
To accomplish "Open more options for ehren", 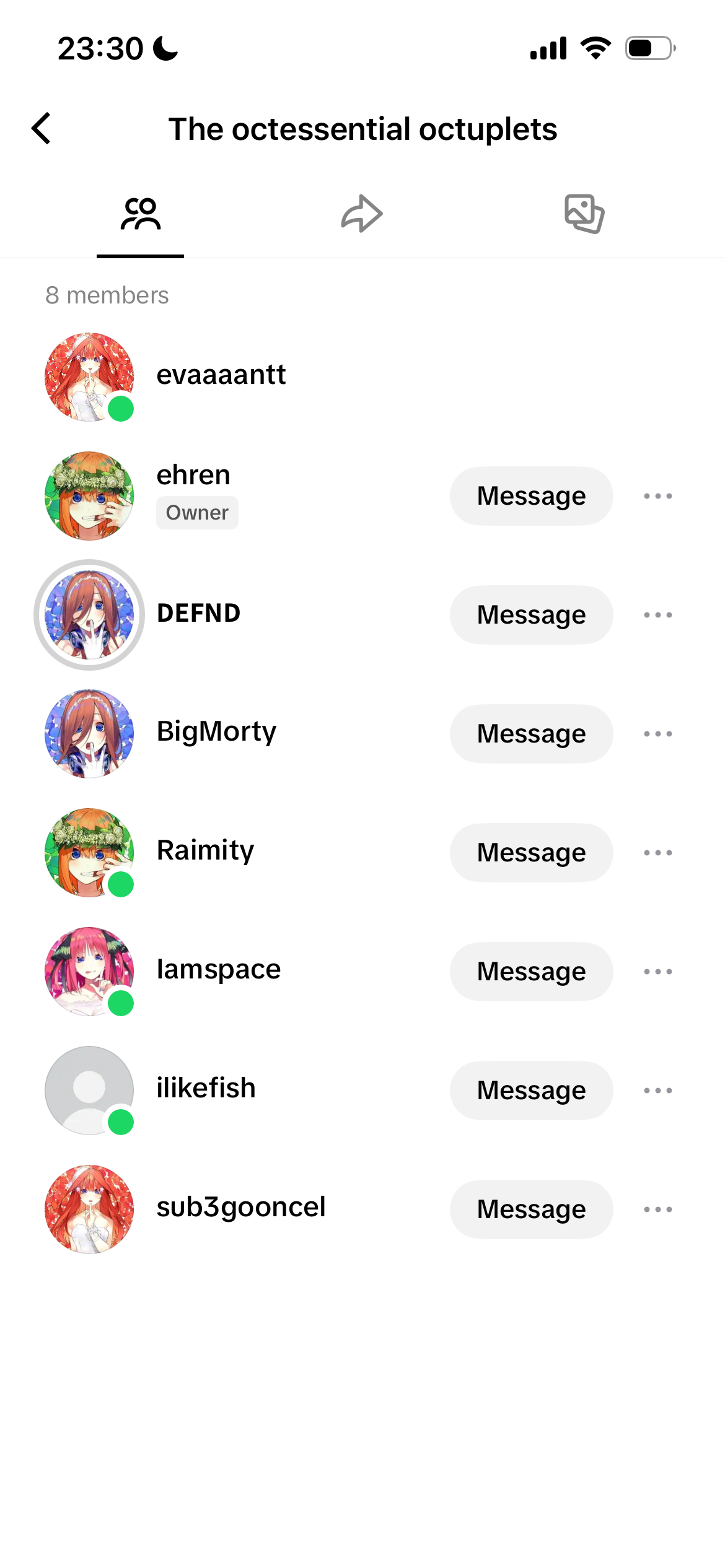I will click(x=657, y=496).
